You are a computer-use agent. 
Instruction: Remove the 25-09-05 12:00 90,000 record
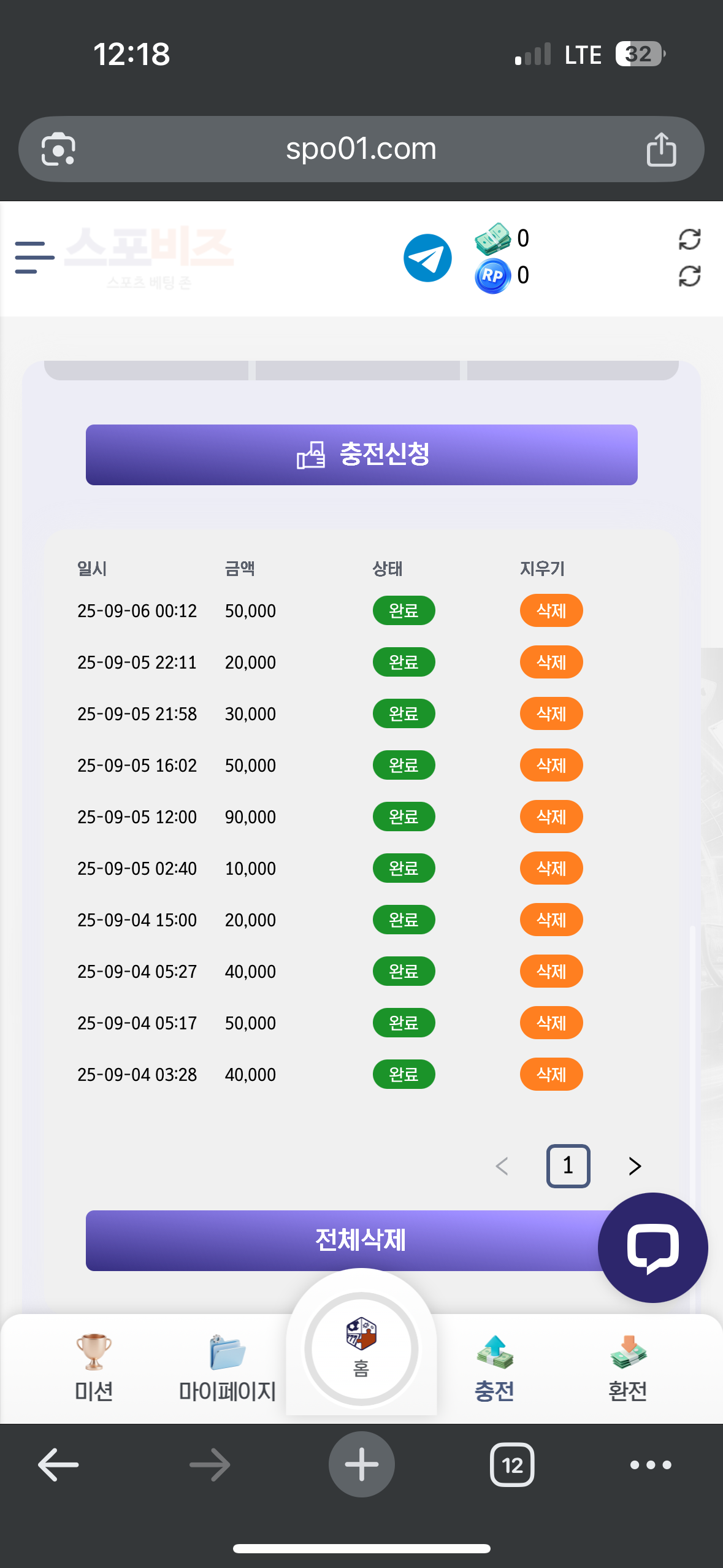pos(551,817)
